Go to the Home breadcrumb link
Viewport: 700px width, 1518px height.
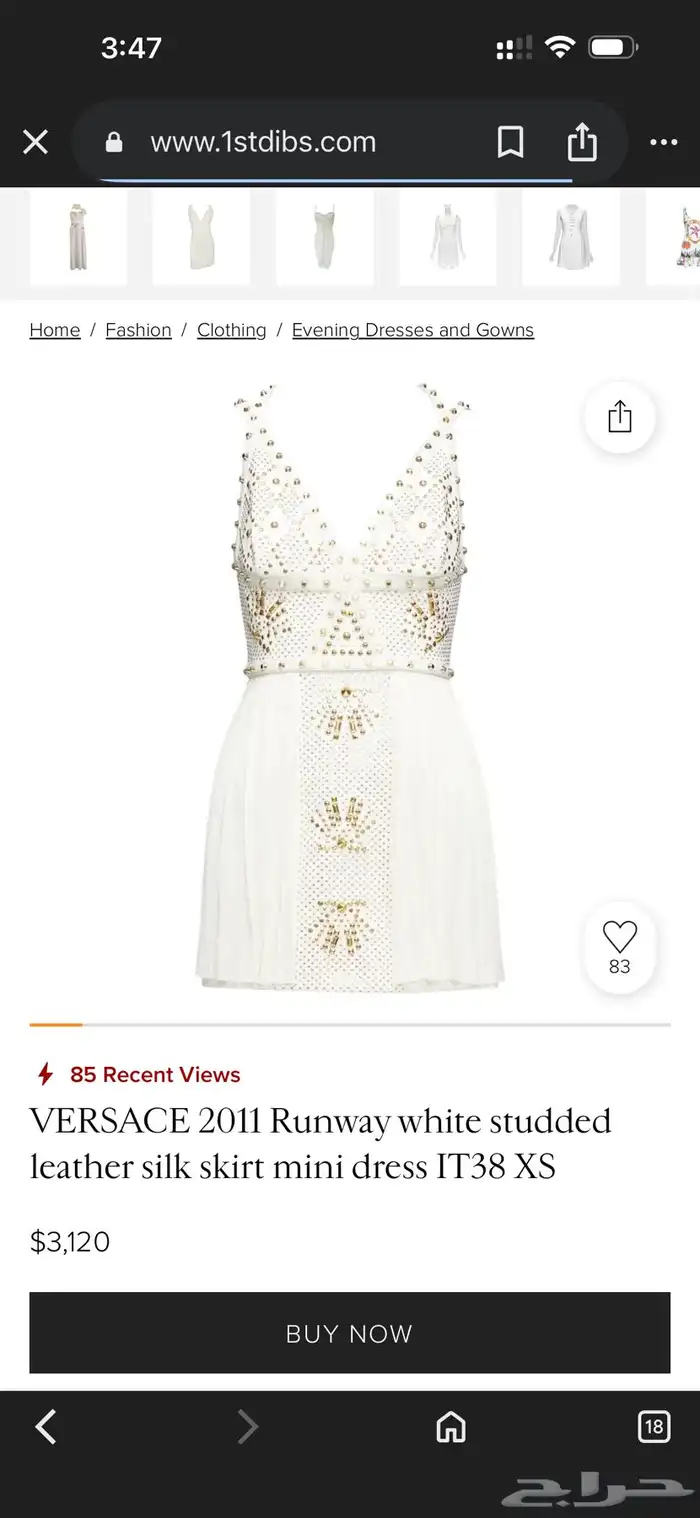55,330
